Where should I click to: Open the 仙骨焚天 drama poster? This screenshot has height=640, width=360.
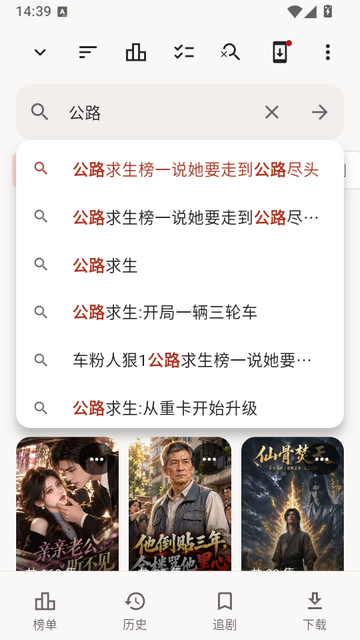292,504
